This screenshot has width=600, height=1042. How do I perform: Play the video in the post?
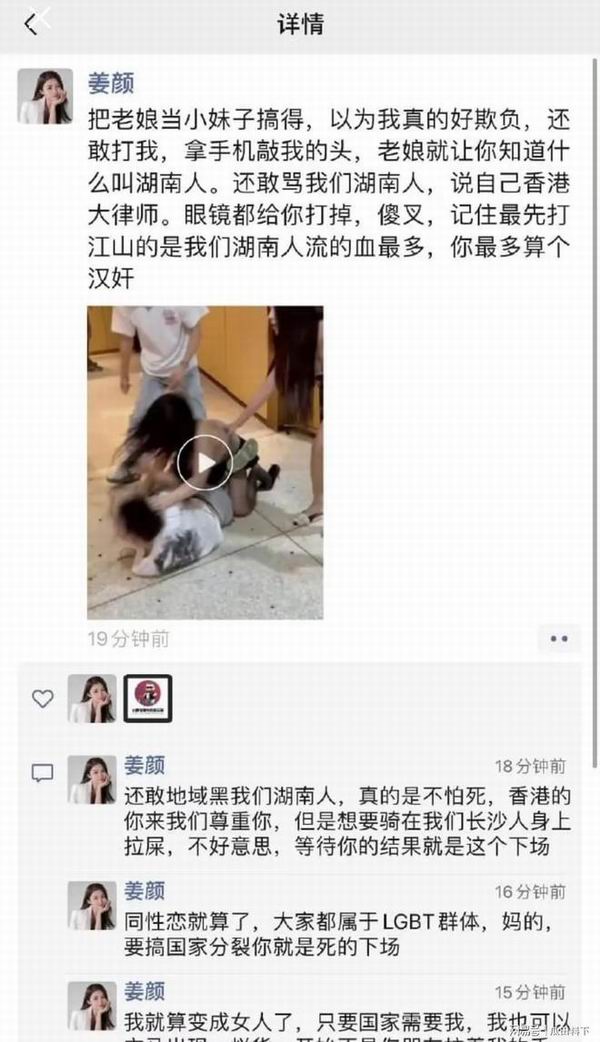click(205, 462)
